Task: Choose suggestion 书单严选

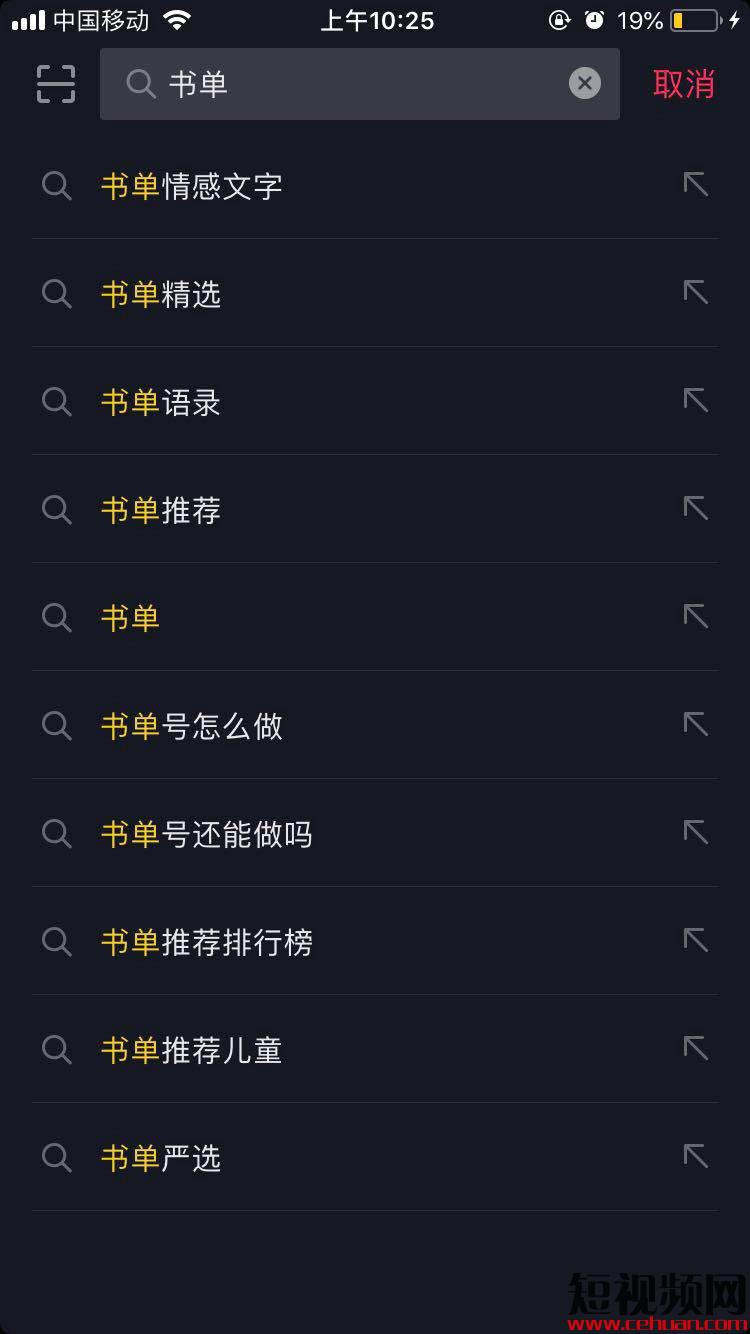Action: click(161, 1158)
